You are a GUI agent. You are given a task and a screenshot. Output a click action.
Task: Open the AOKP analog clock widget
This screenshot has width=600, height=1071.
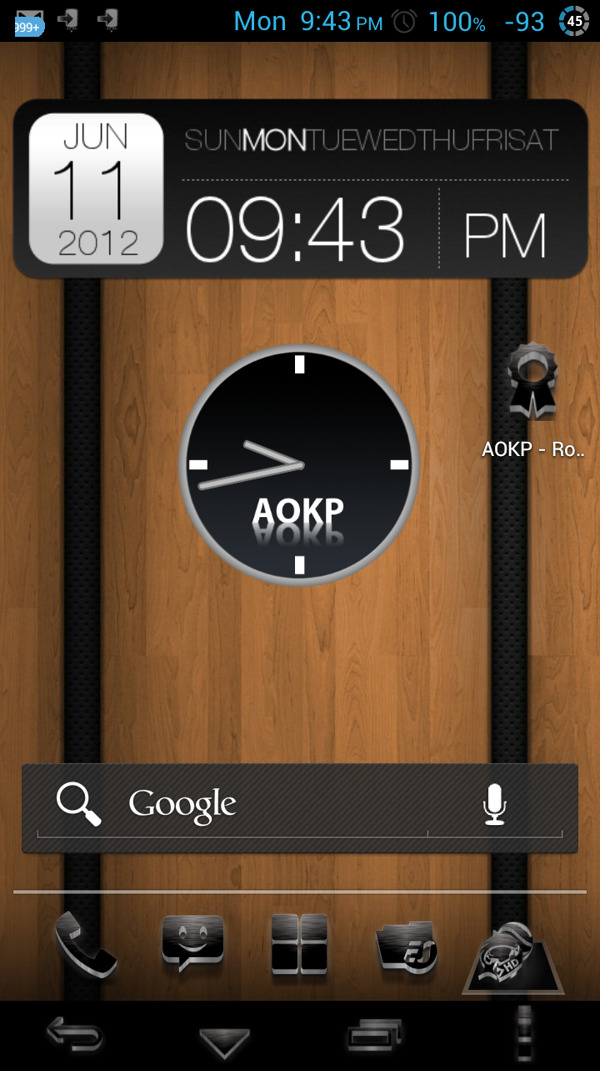(299, 465)
